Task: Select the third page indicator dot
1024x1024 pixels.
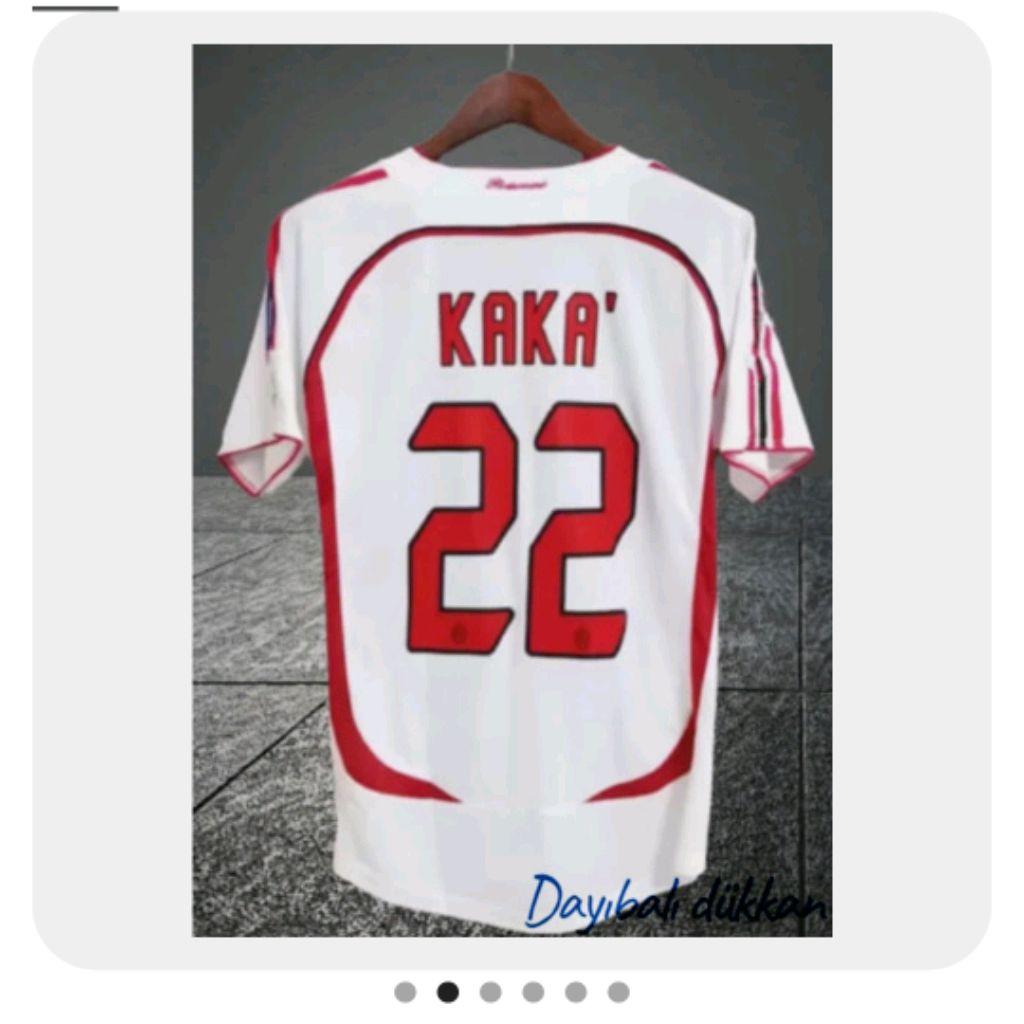Action: click(x=490, y=992)
